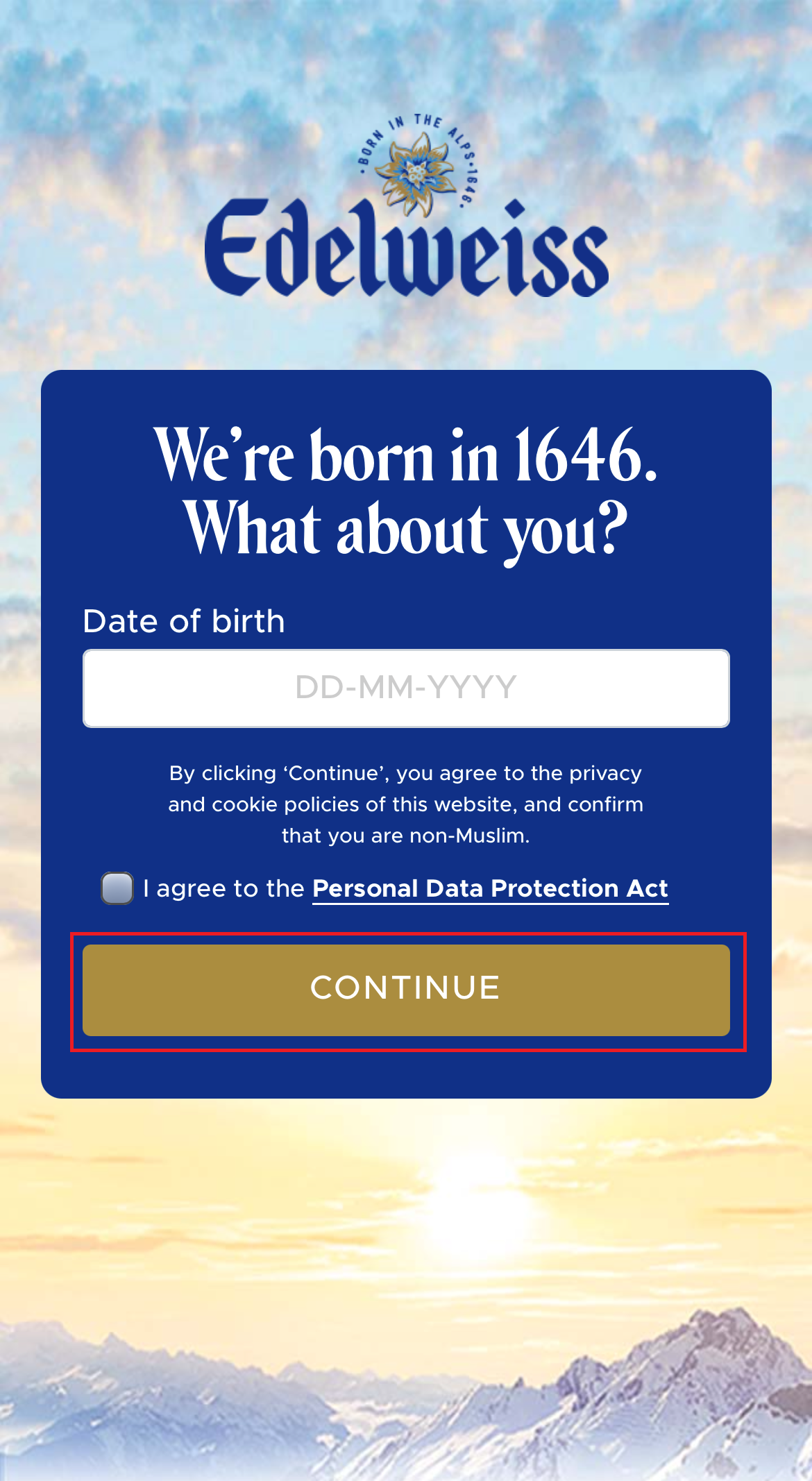
Task: Tap the Continue button
Action: click(406, 990)
